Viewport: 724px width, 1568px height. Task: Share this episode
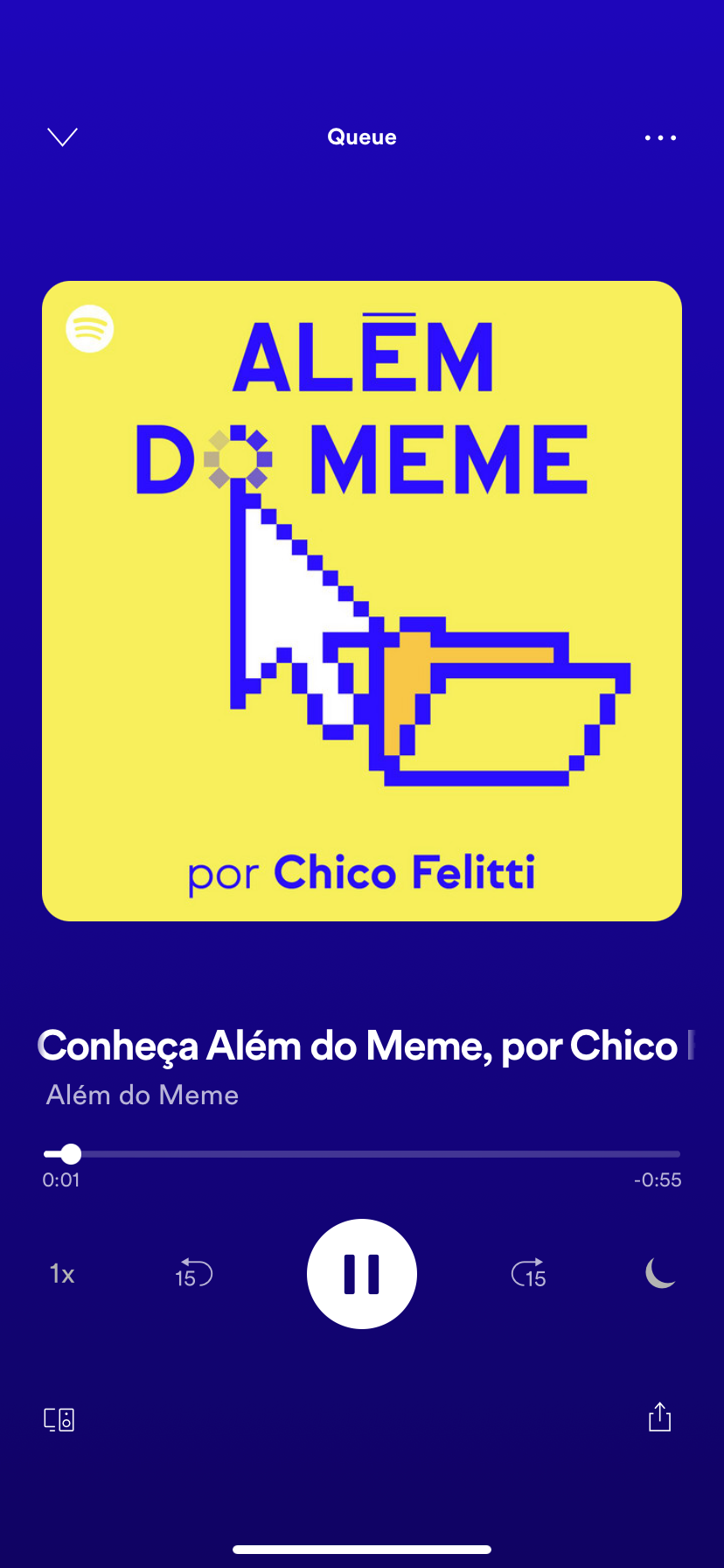660,1417
